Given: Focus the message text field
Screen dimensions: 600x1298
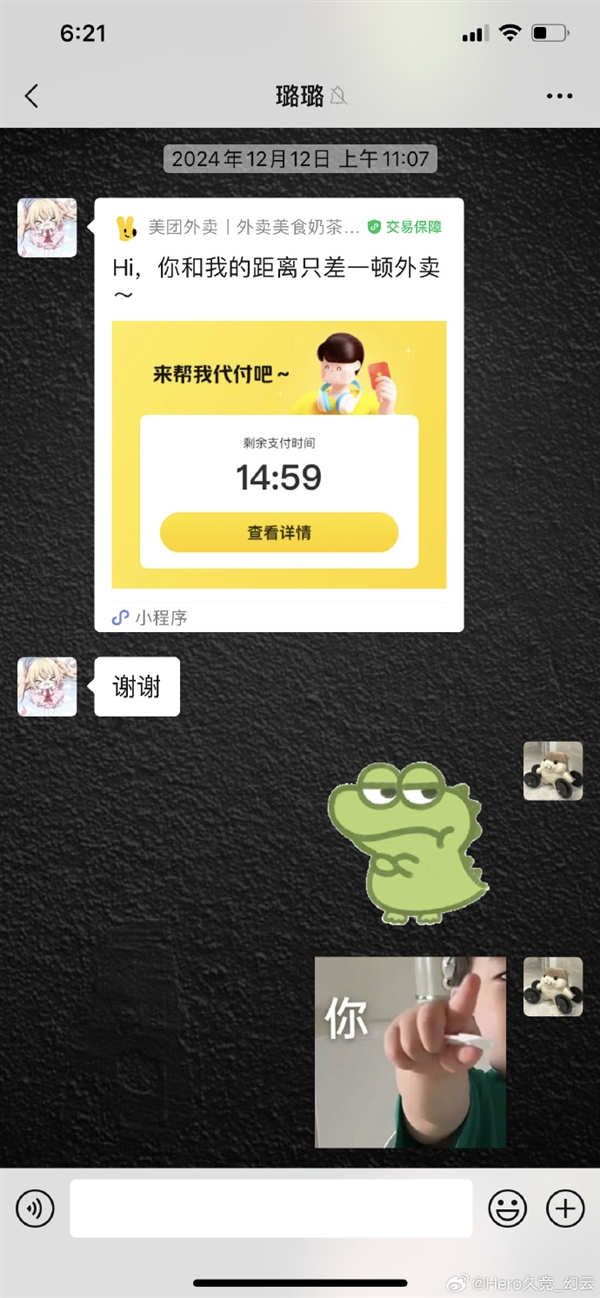Looking at the screenshot, I should click(x=270, y=1209).
